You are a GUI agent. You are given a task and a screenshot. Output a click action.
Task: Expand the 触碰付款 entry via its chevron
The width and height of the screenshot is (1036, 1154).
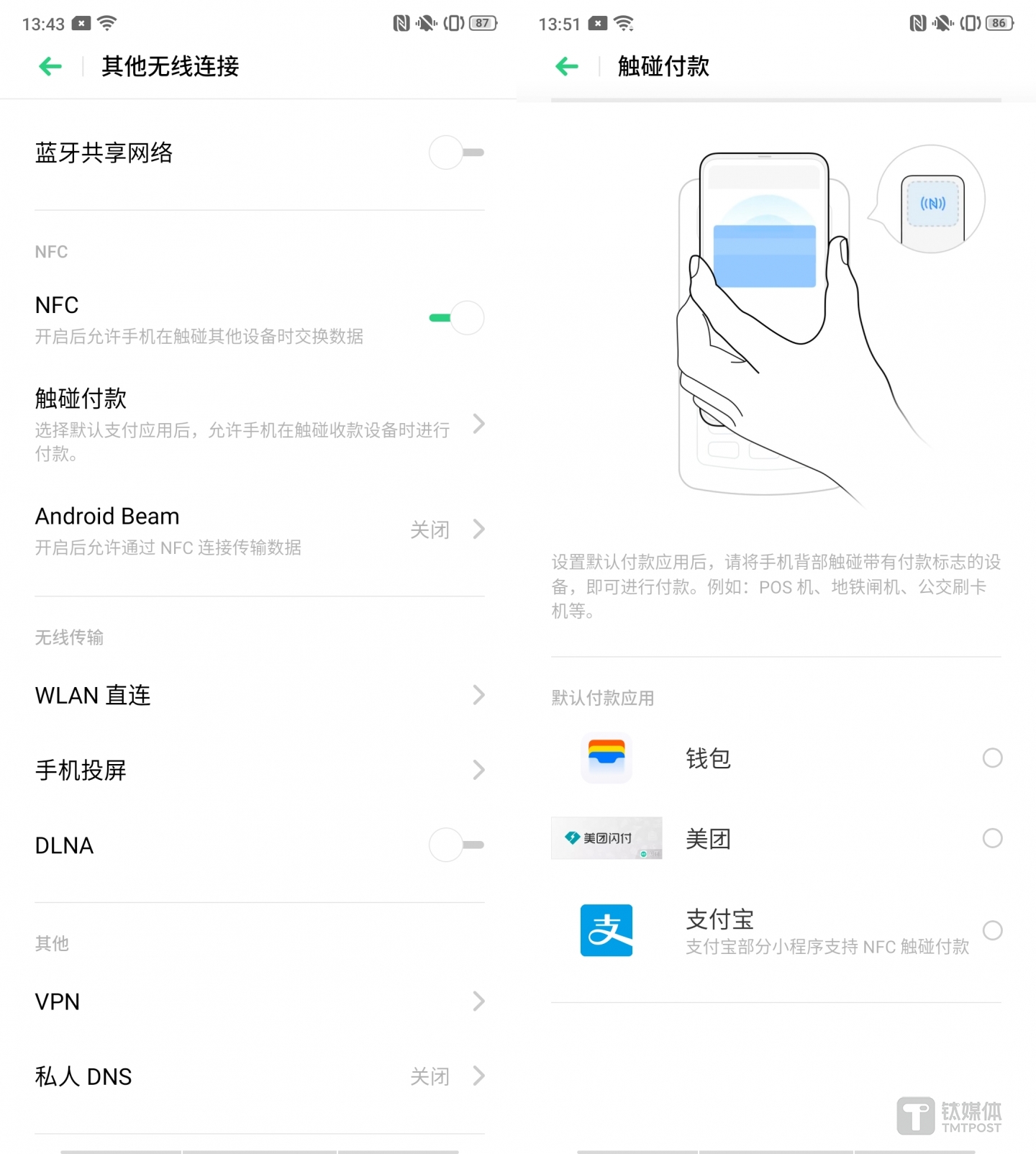tap(478, 425)
